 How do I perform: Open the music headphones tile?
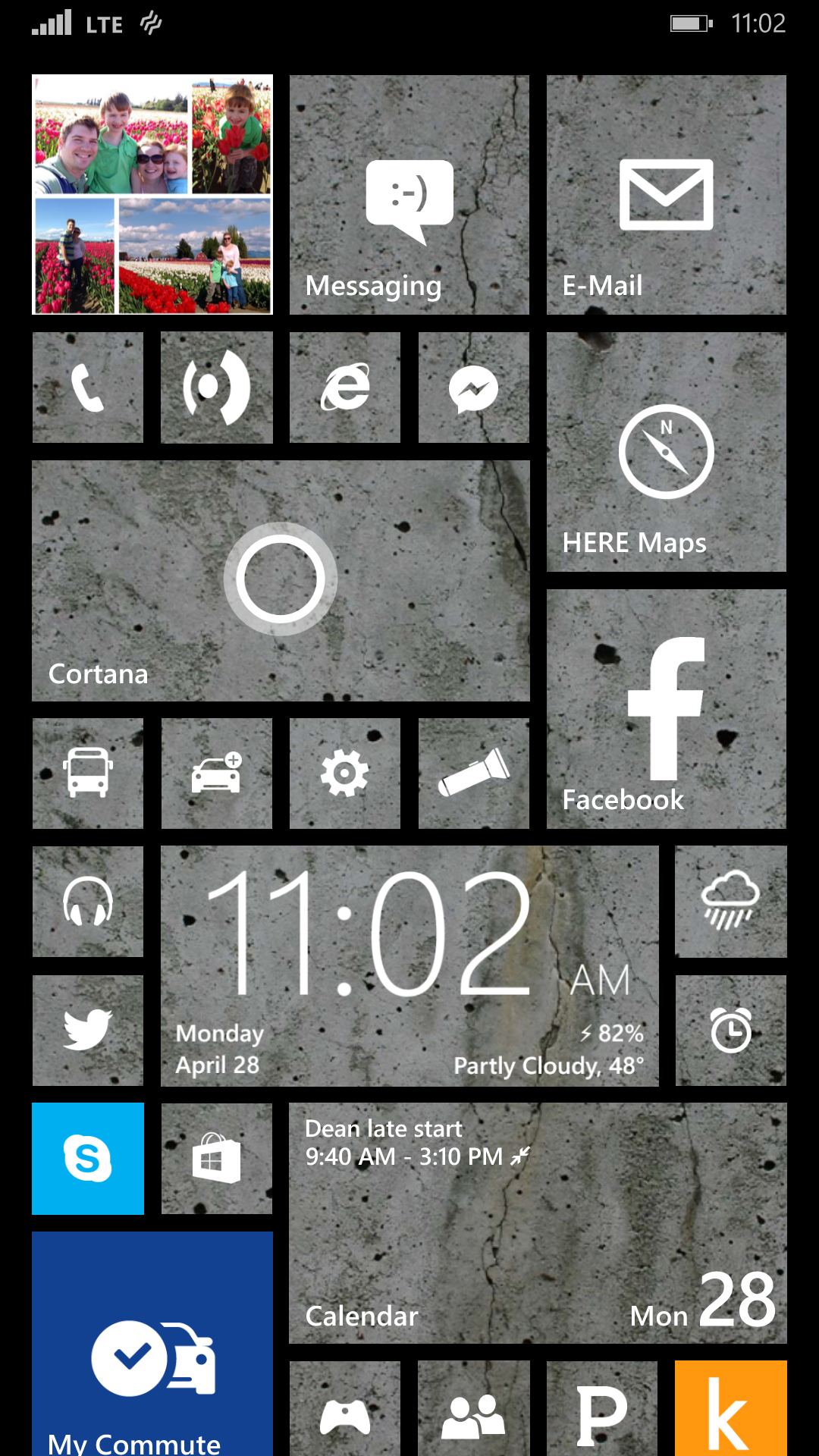pyautogui.click(x=87, y=902)
